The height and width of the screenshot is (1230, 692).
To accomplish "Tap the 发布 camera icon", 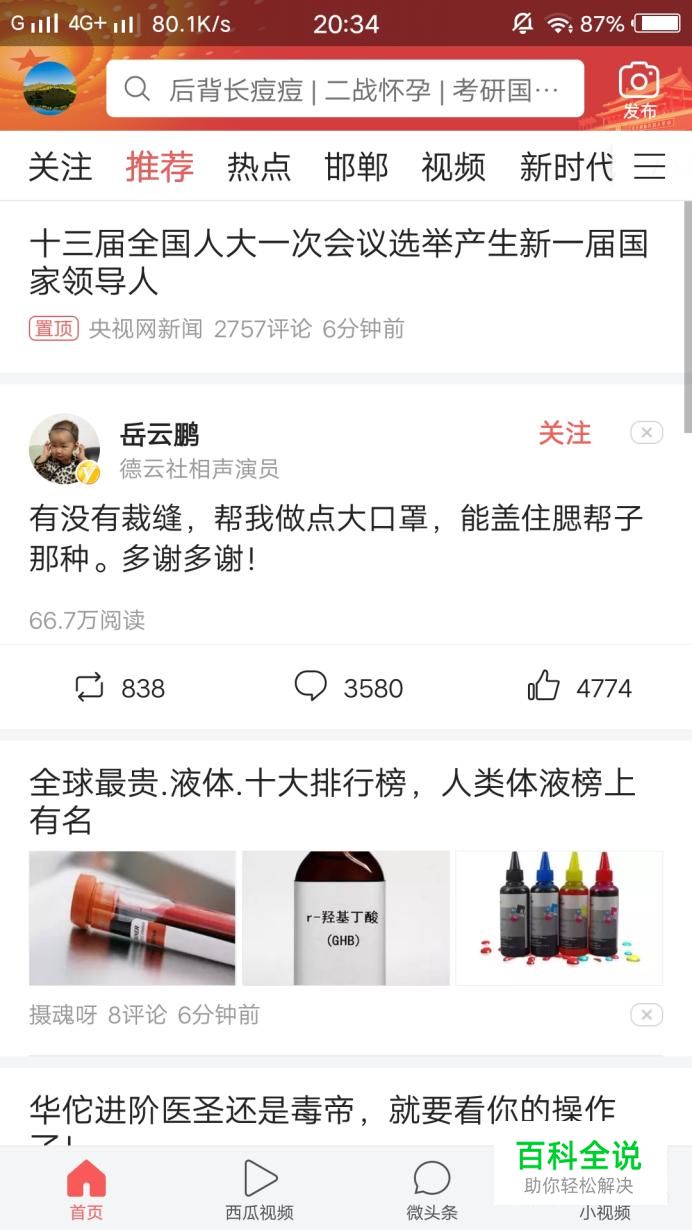I will tap(639, 88).
